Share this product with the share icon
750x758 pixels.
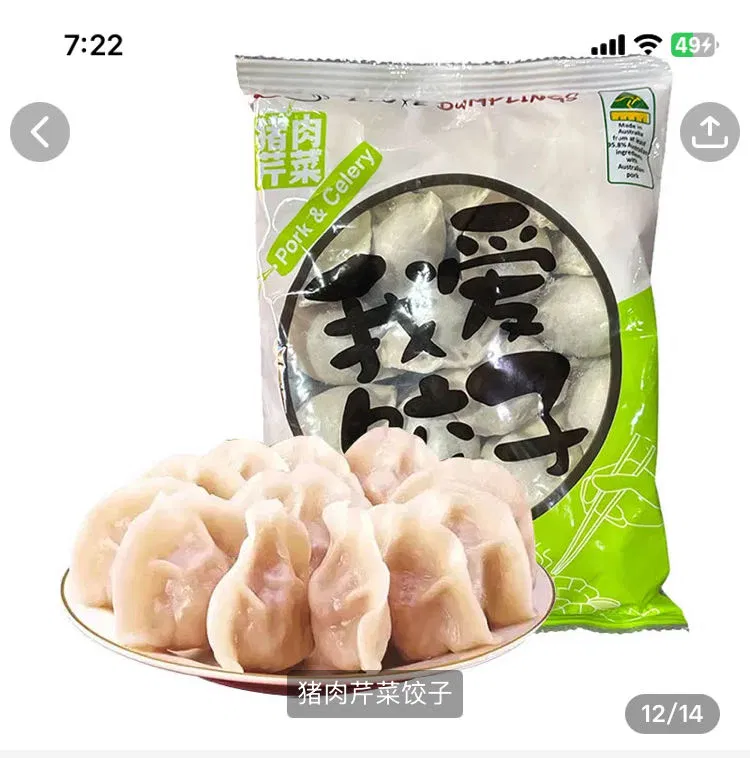pyautogui.click(x=709, y=132)
